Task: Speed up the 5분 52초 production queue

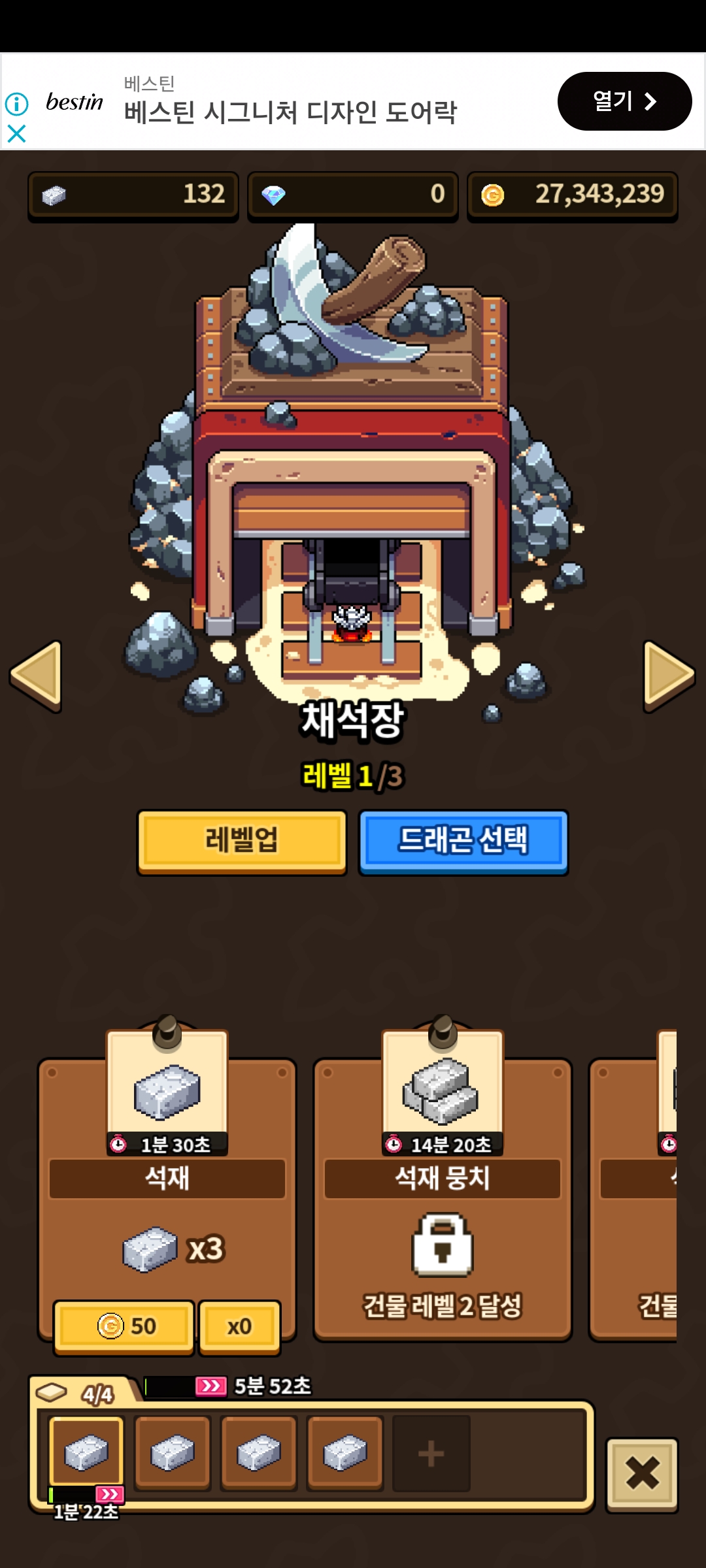Action: pos(211,1386)
